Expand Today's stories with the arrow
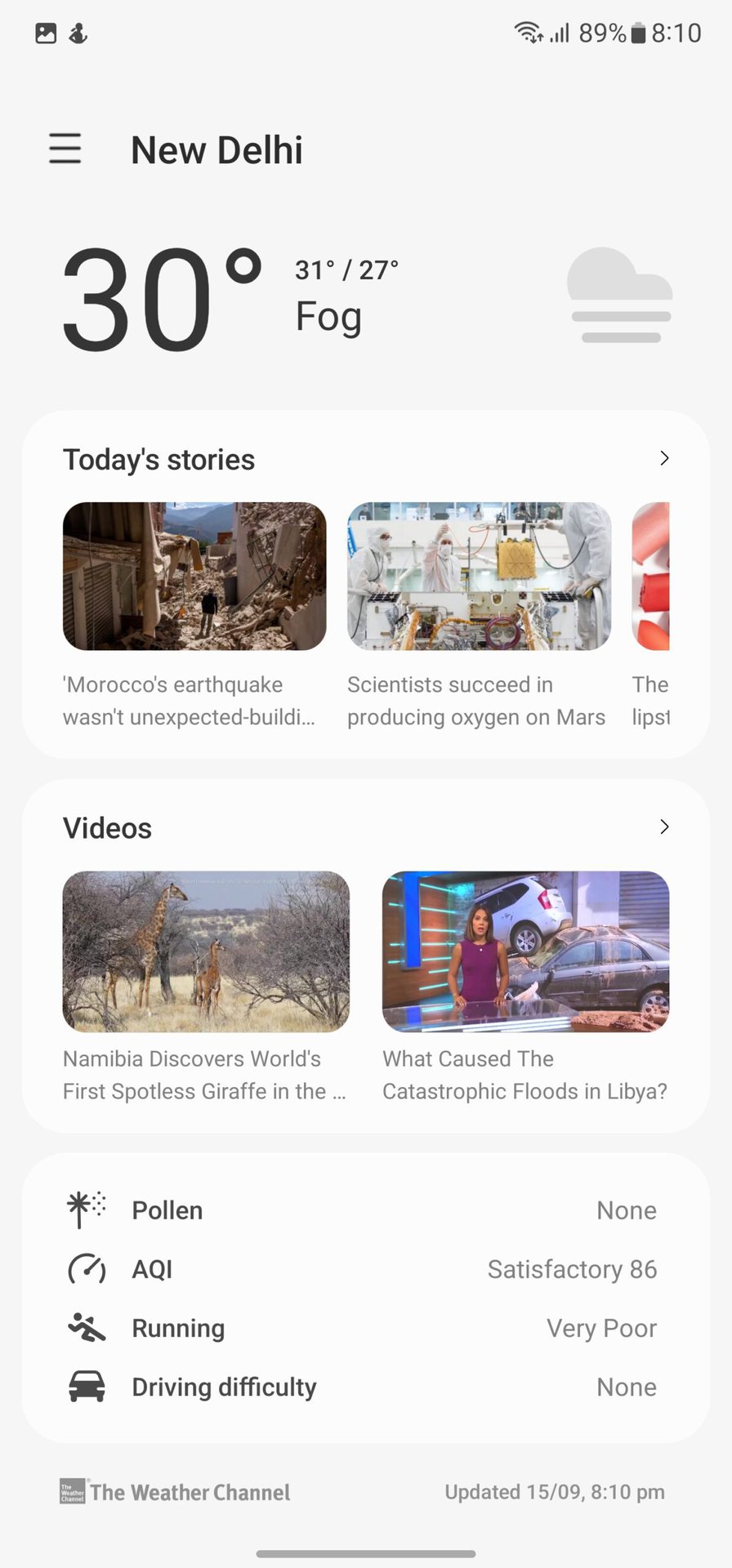This screenshot has width=732, height=1568. (664, 459)
